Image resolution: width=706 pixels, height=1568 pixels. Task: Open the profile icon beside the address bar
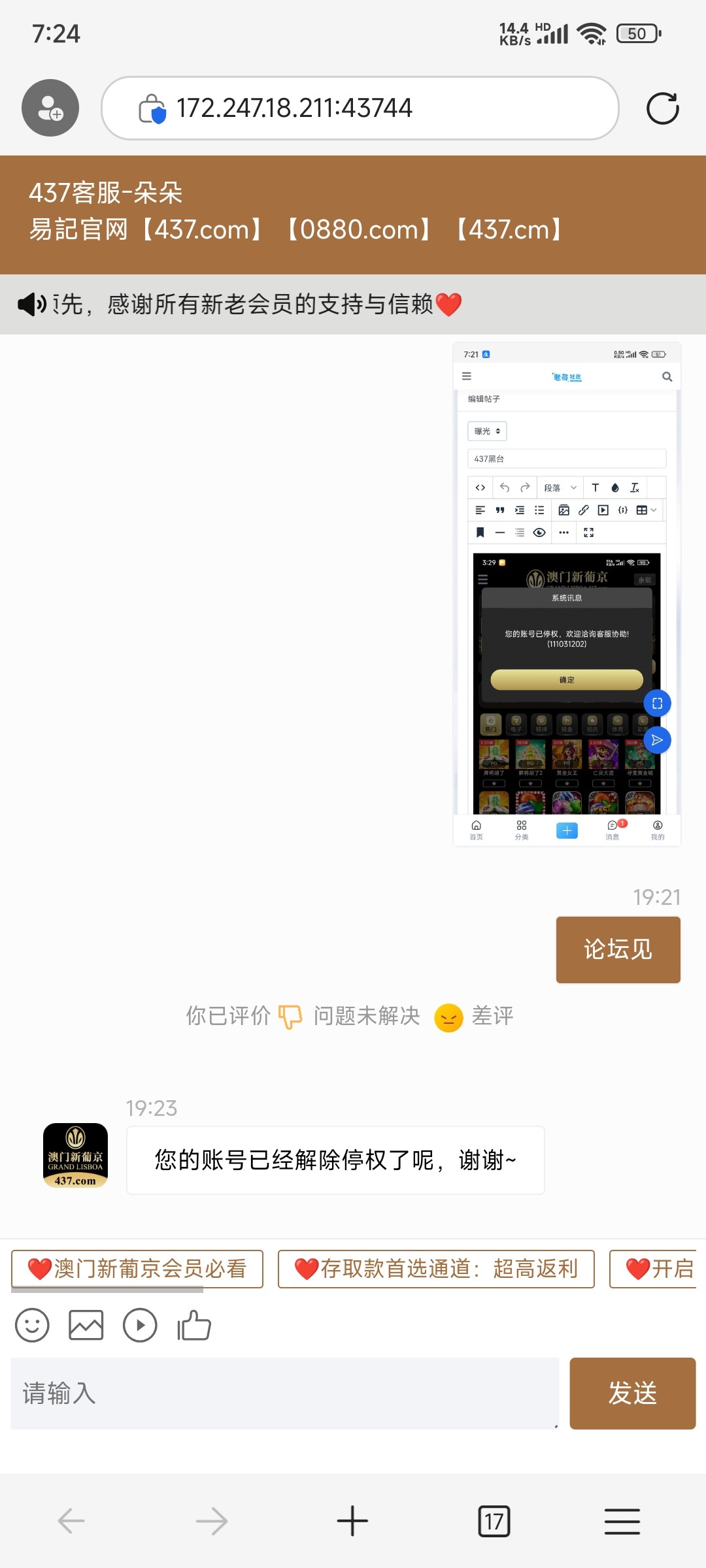pyautogui.click(x=50, y=108)
